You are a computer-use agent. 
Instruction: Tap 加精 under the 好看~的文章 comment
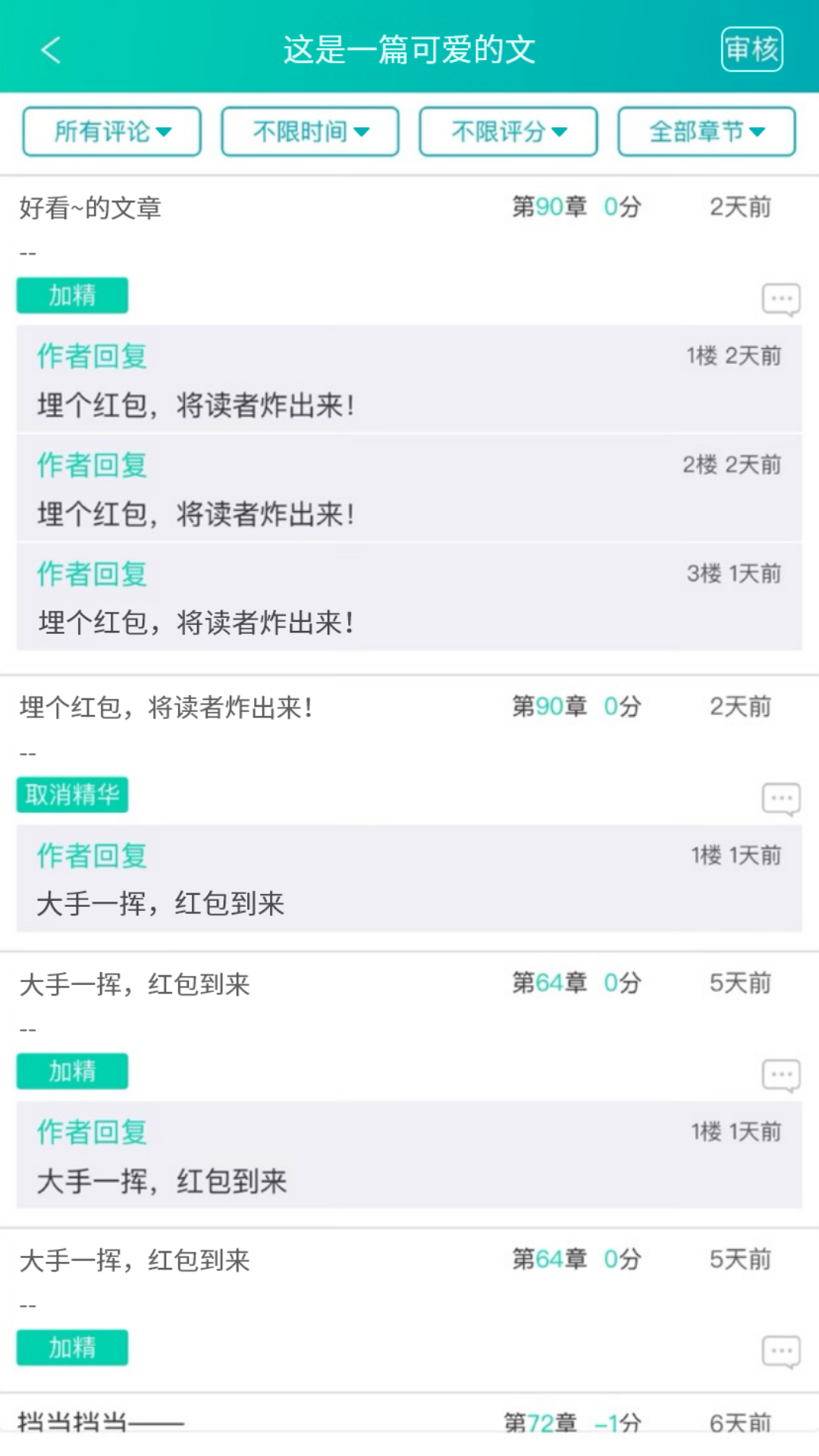[72, 296]
